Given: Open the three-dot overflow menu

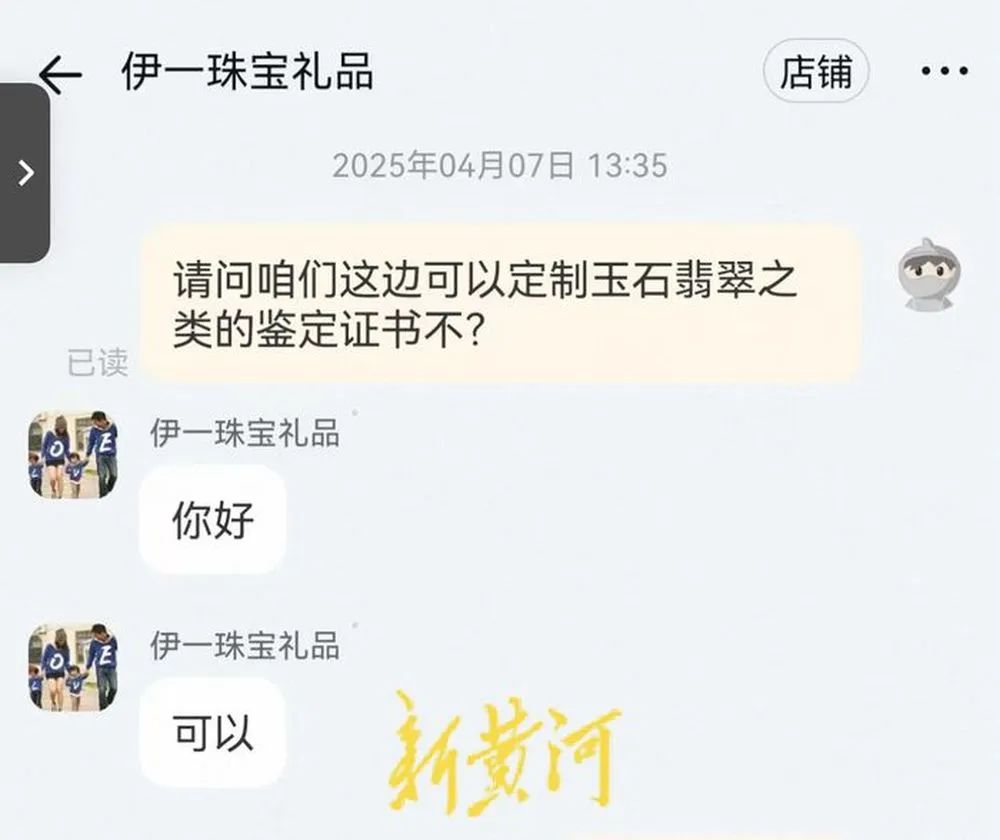Looking at the screenshot, I should tap(944, 72).
